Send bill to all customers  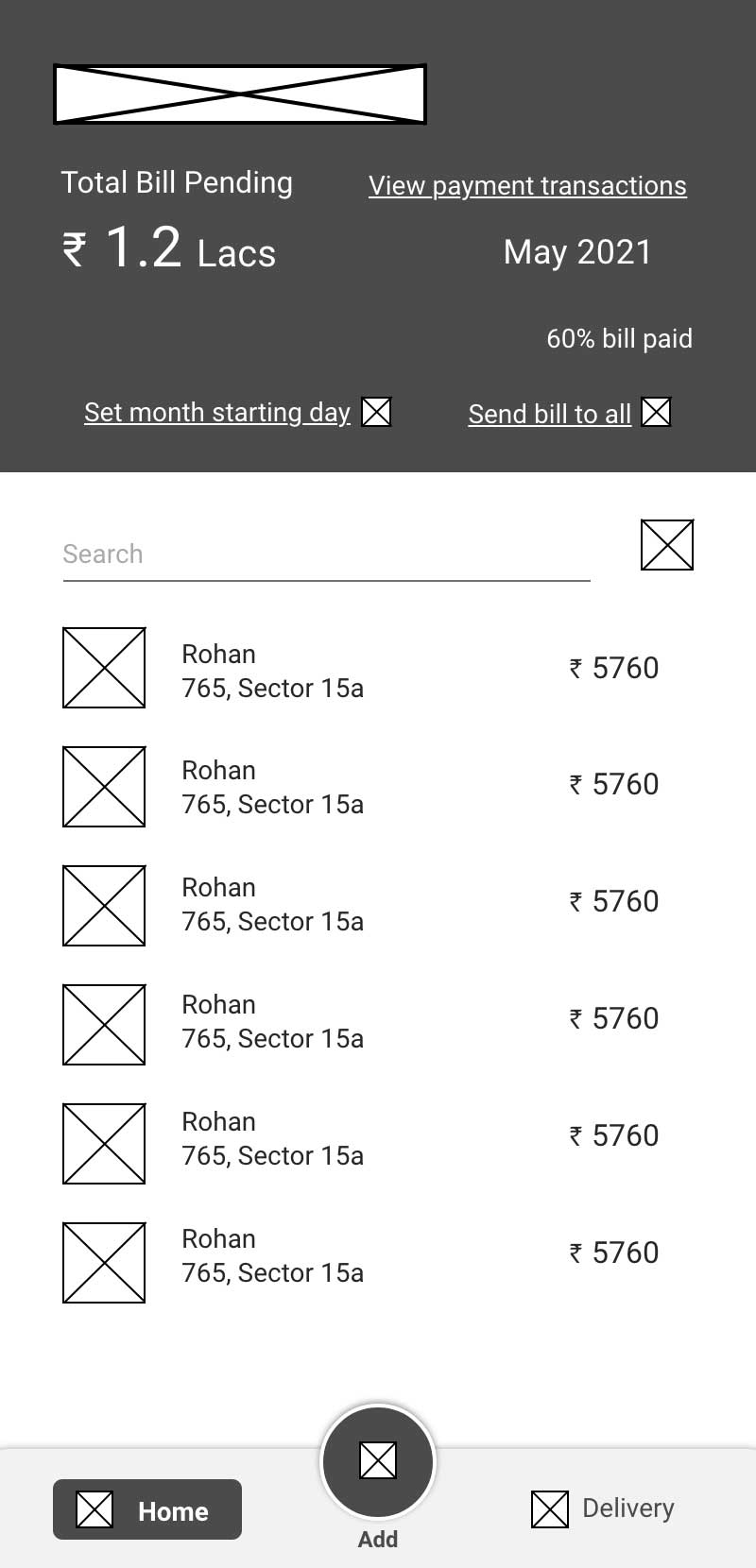pos(550,414)
